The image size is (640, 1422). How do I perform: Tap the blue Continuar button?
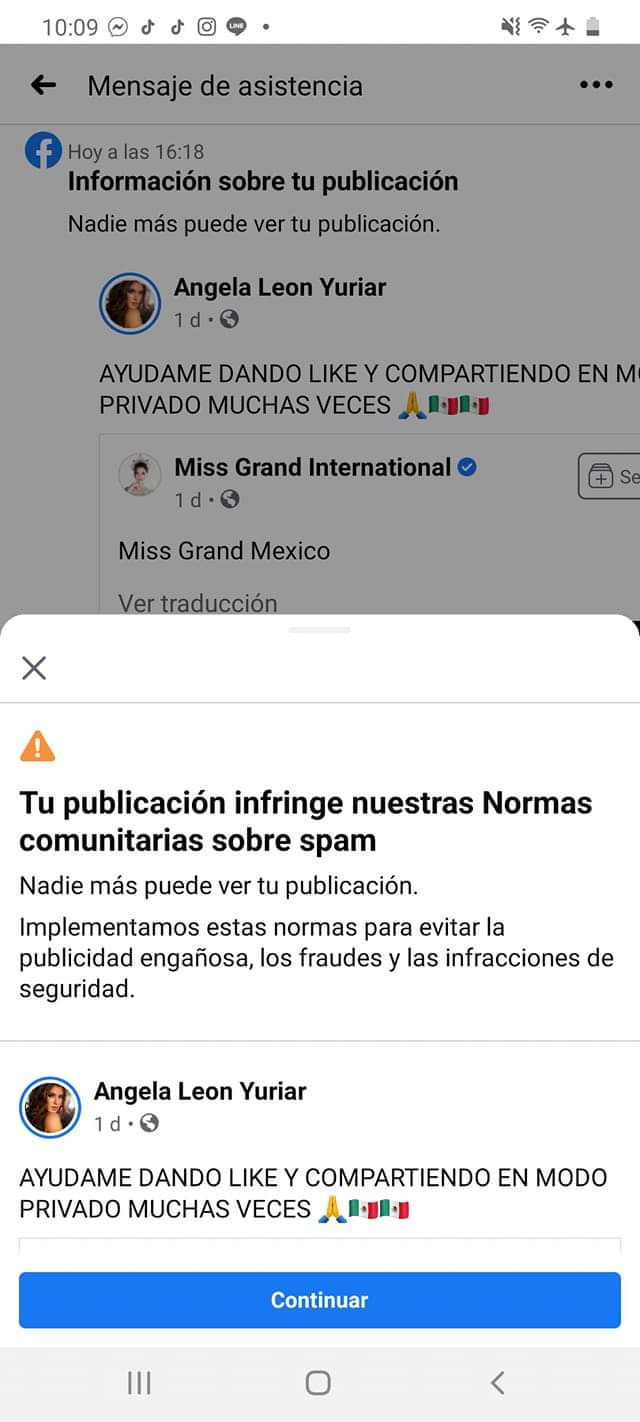coord(320,1300)
